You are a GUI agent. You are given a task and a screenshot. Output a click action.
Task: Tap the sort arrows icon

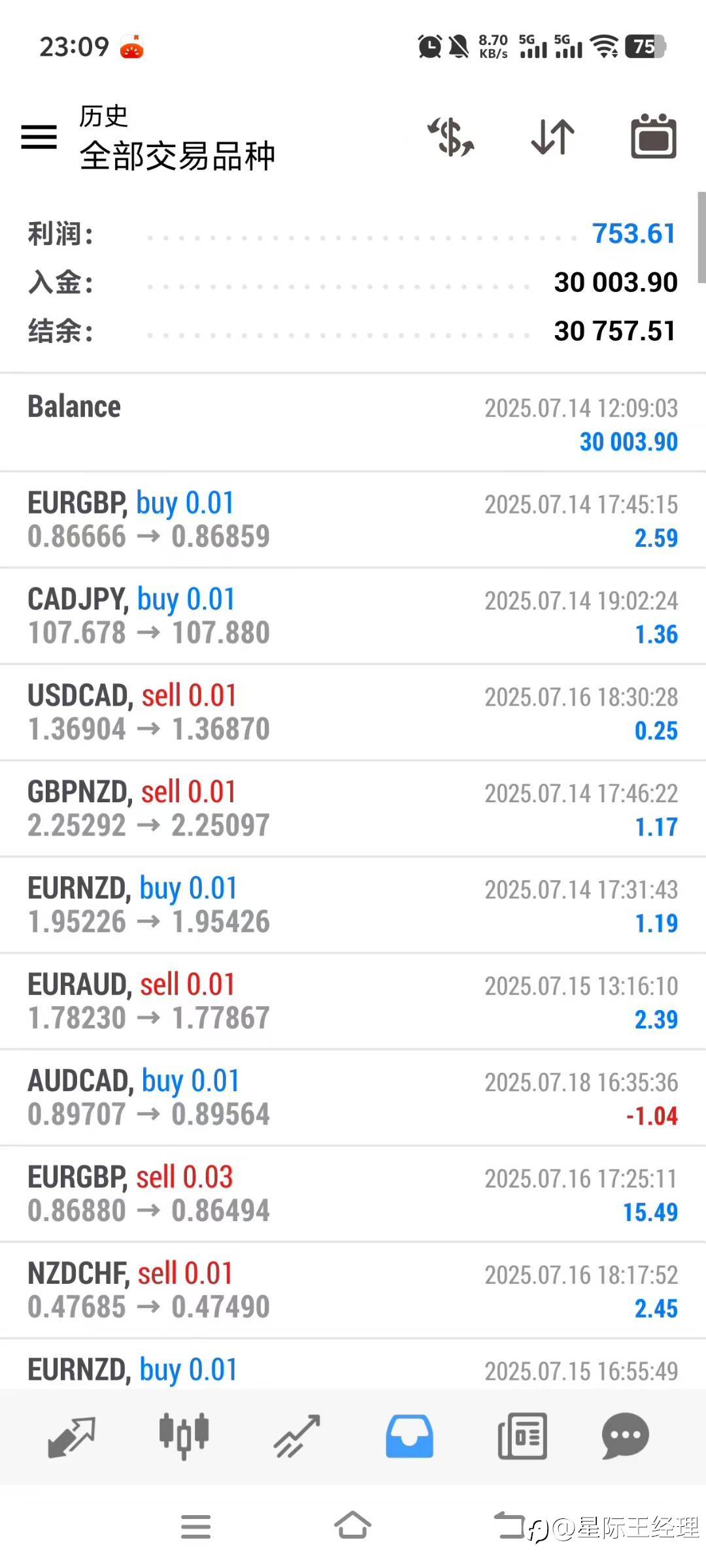553,137
